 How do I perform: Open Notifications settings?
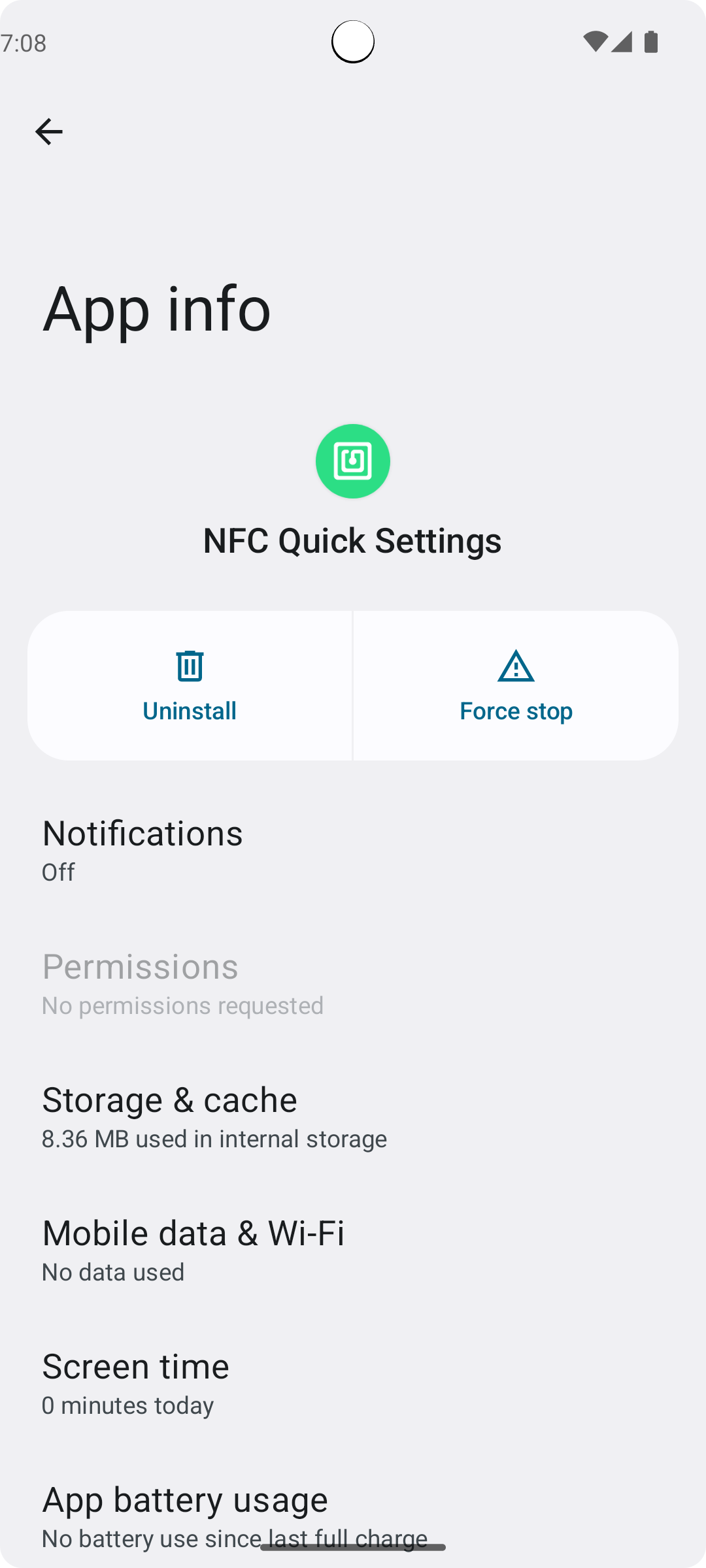click(353, 849)
